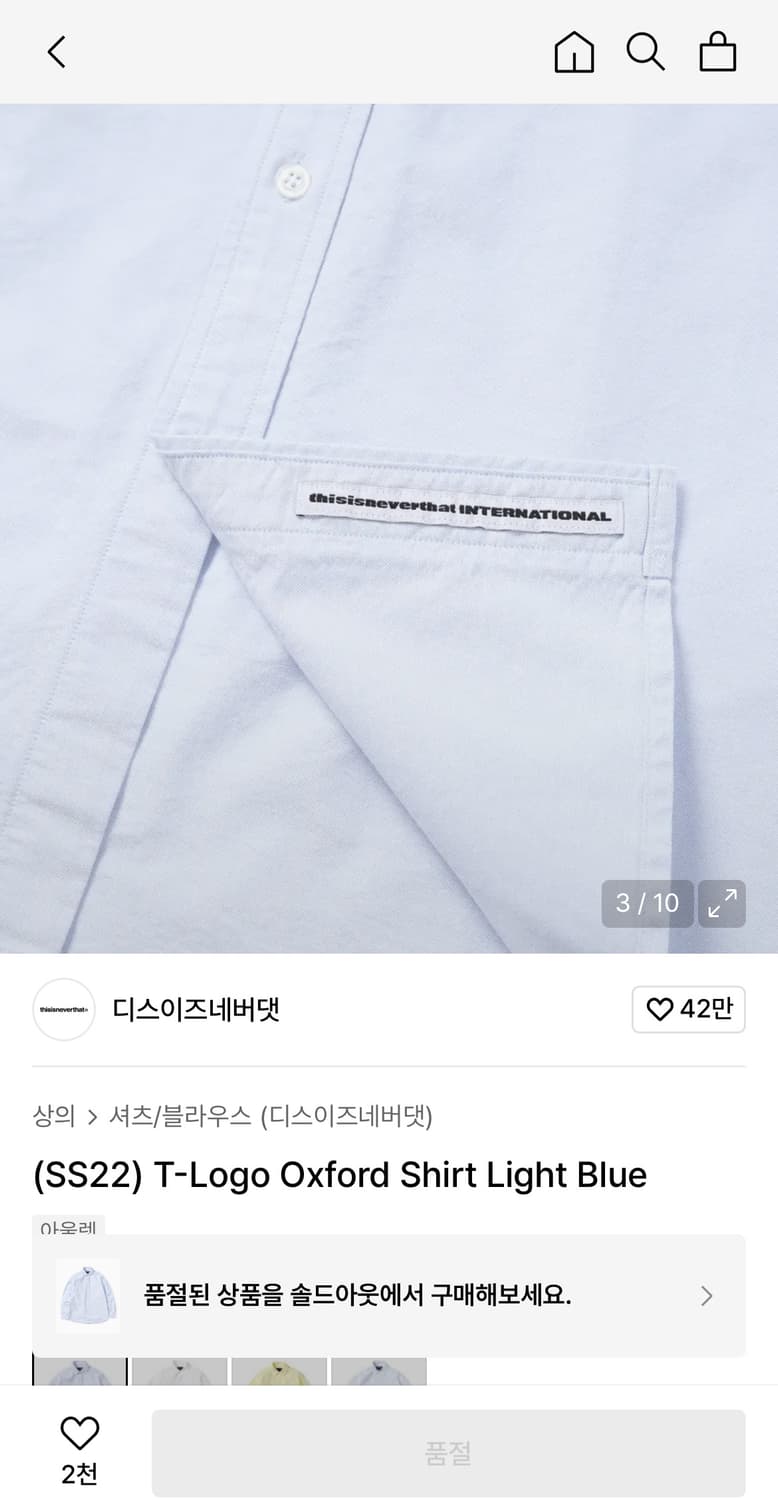This screenshot has width=778, height=1500.
Task: Expand the sold-out banner via its chevron
Action: tap(707, 1296)
